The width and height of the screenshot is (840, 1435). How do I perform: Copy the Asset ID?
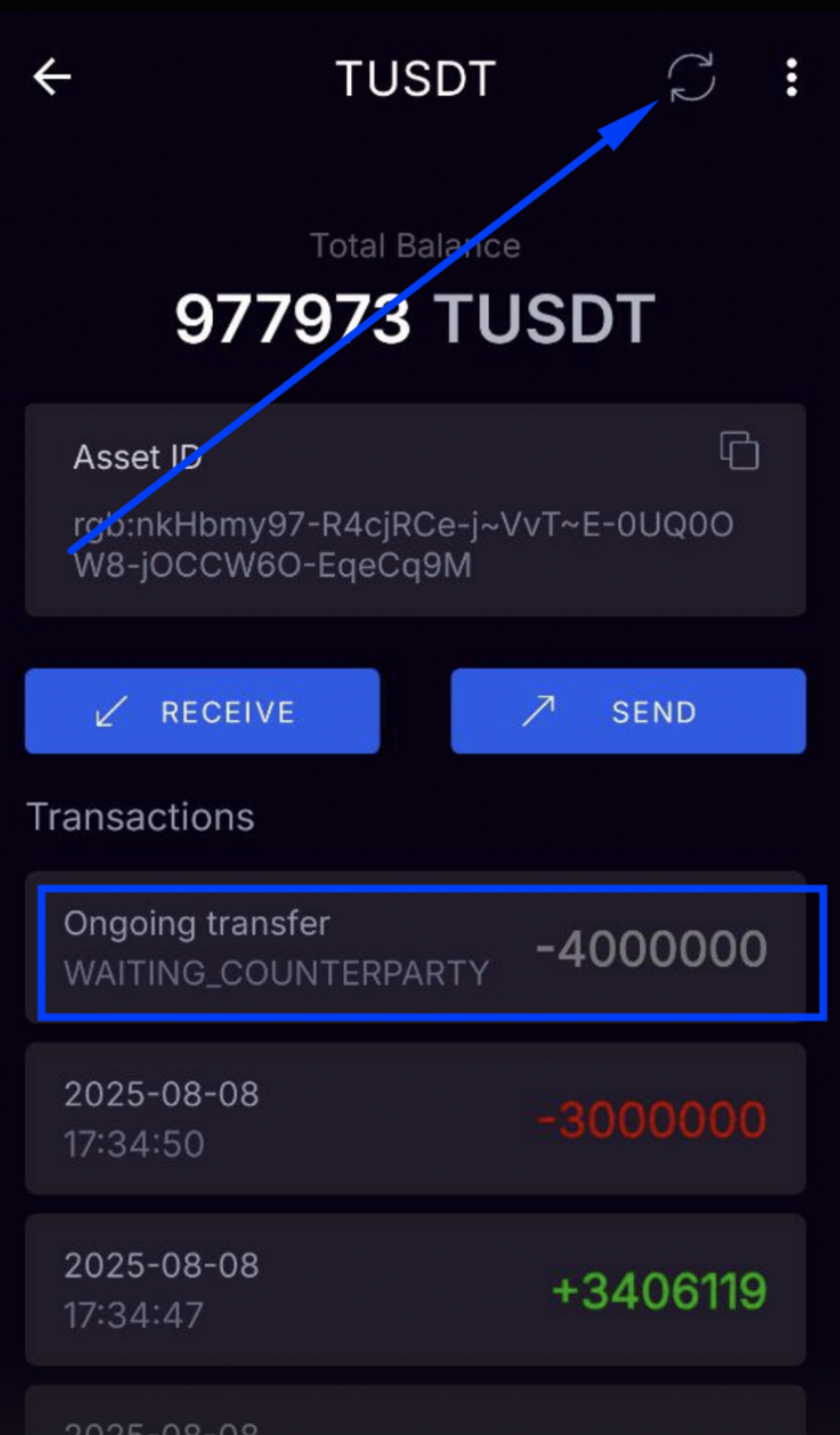click(739, 451)
